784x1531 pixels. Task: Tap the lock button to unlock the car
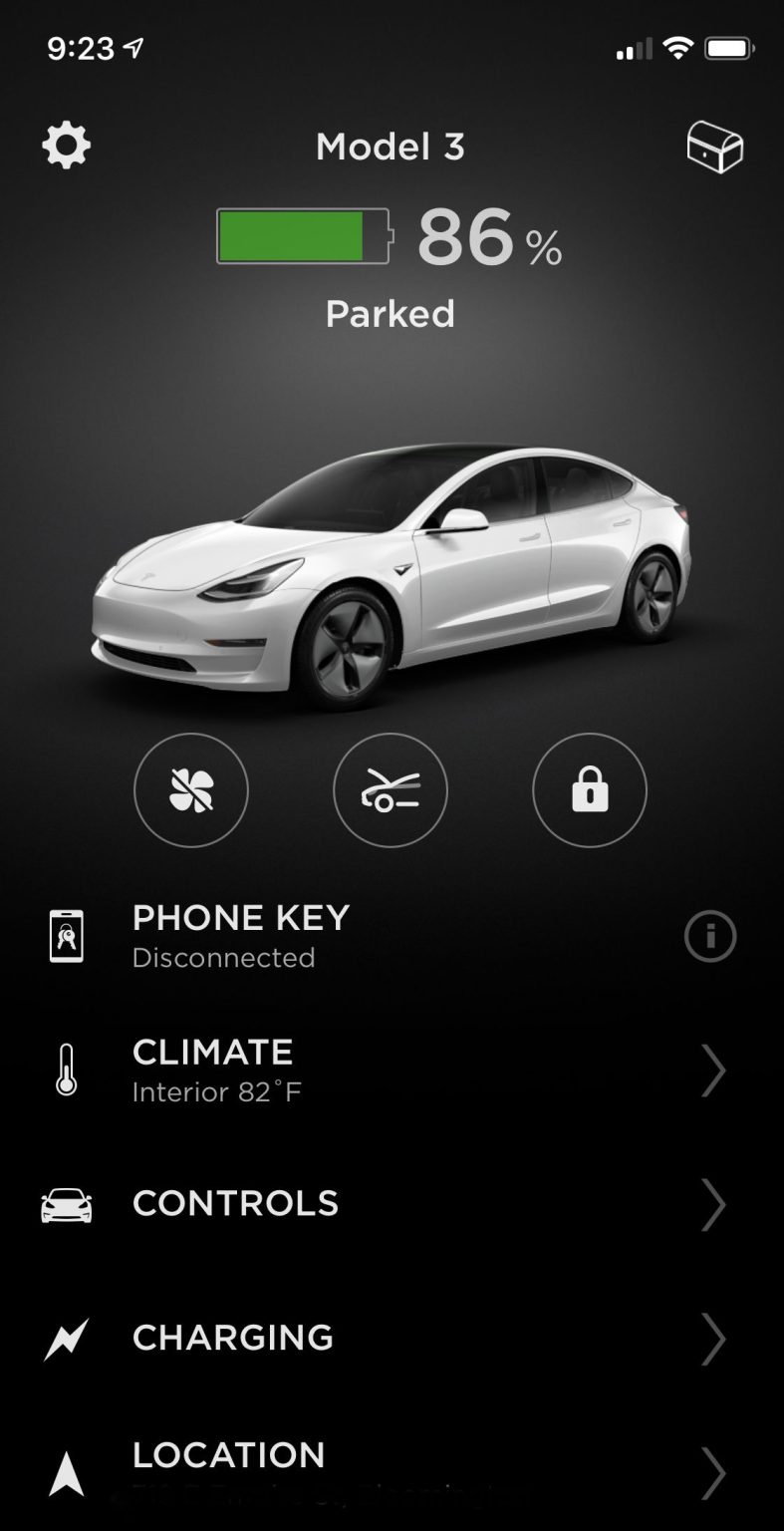[590, 790]
